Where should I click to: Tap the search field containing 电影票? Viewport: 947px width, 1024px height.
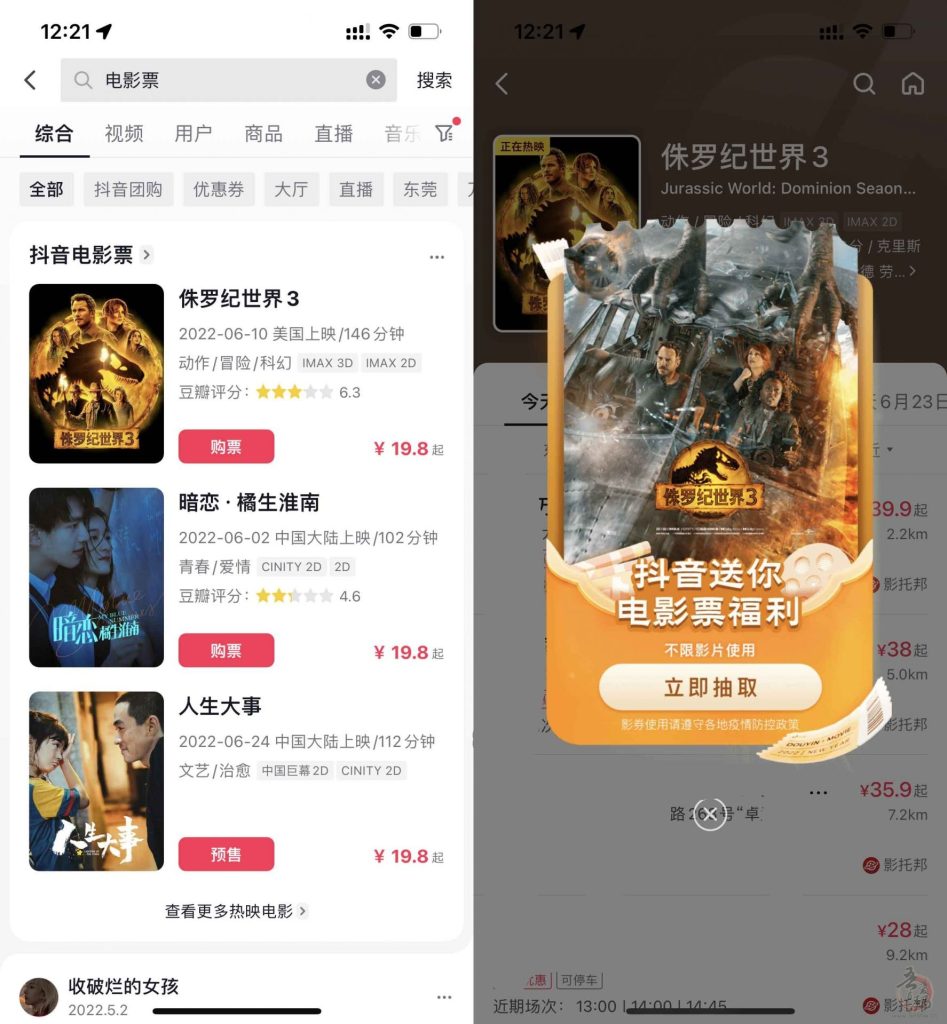click(220, 80)
